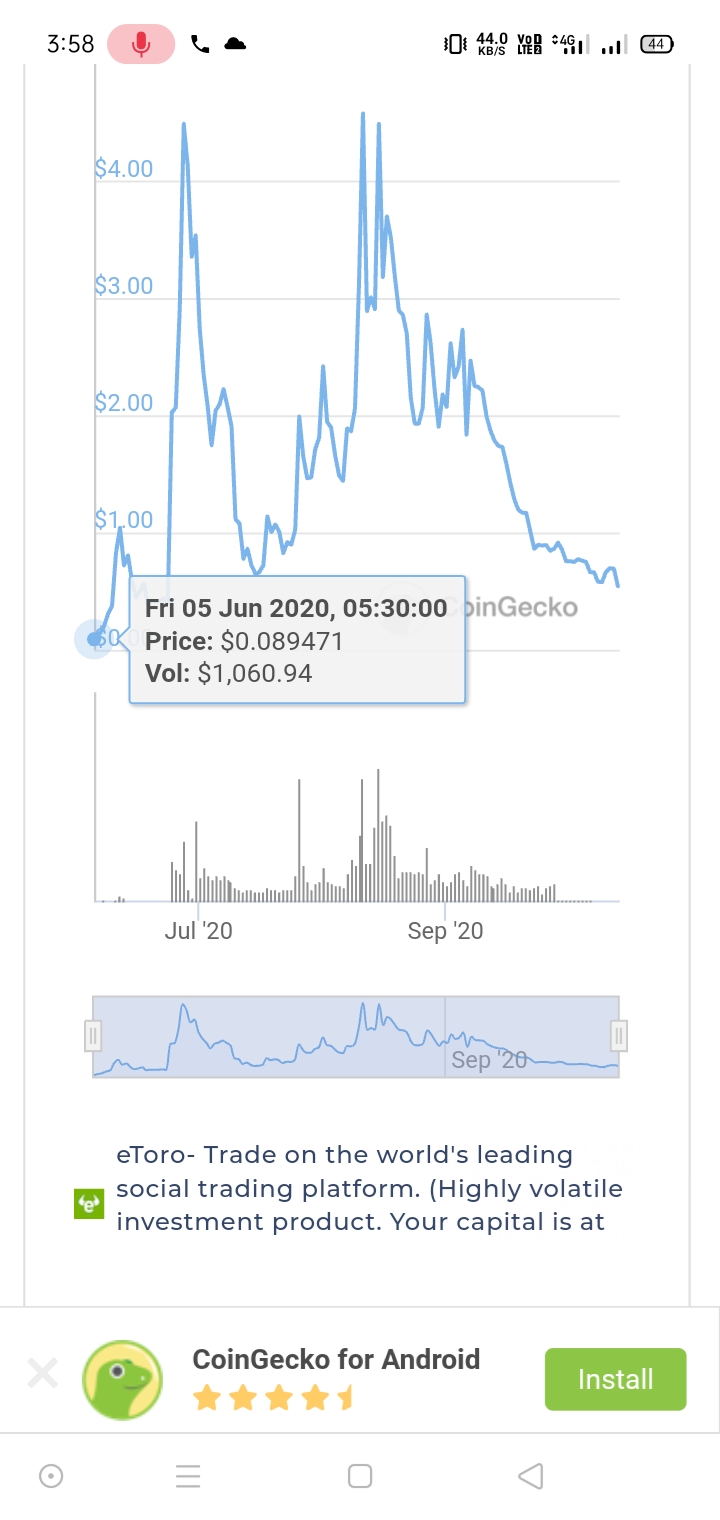Go back using the system back button
Image resolution: width=720 pixels, height=1520 pixels.
click(530, 1476)
